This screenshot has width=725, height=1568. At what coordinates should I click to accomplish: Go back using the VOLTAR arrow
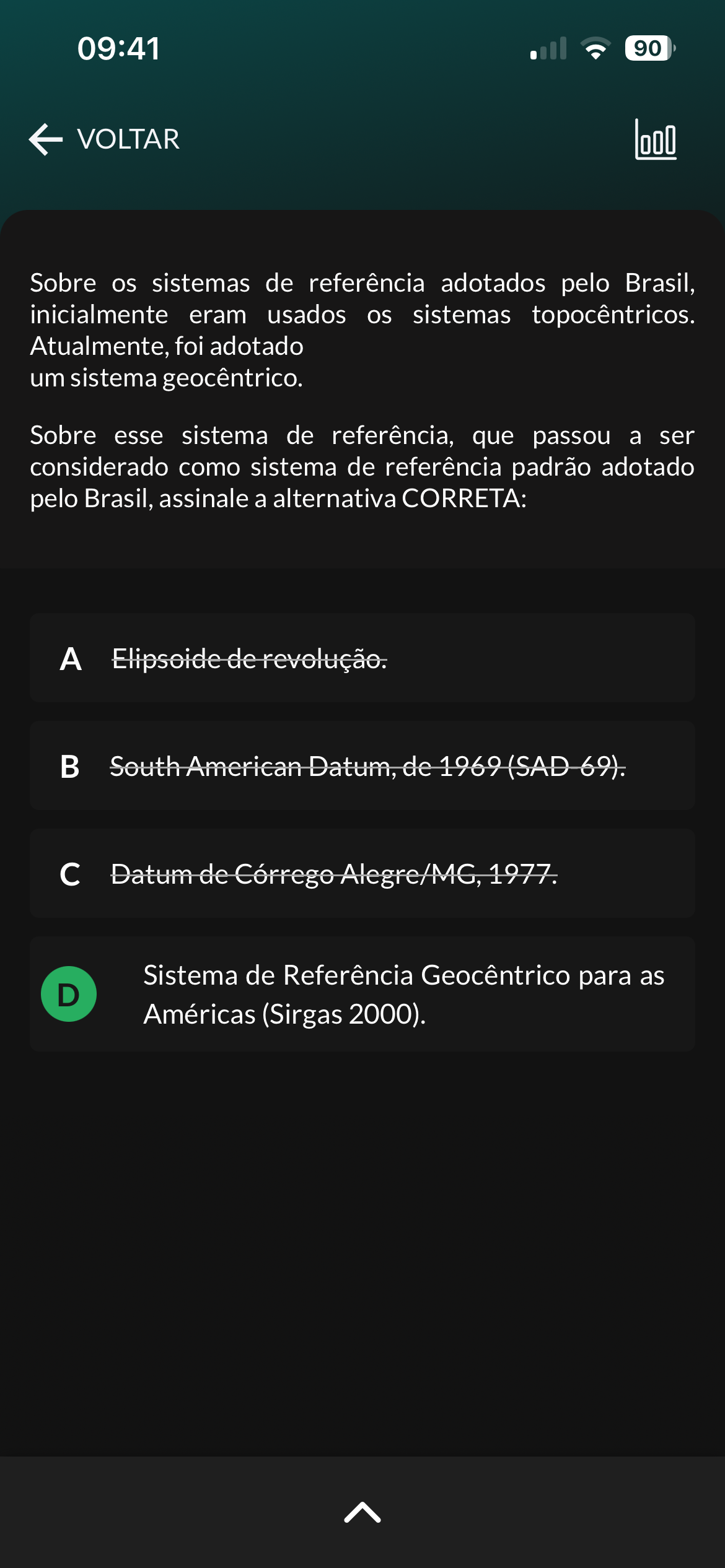[47, 139]
